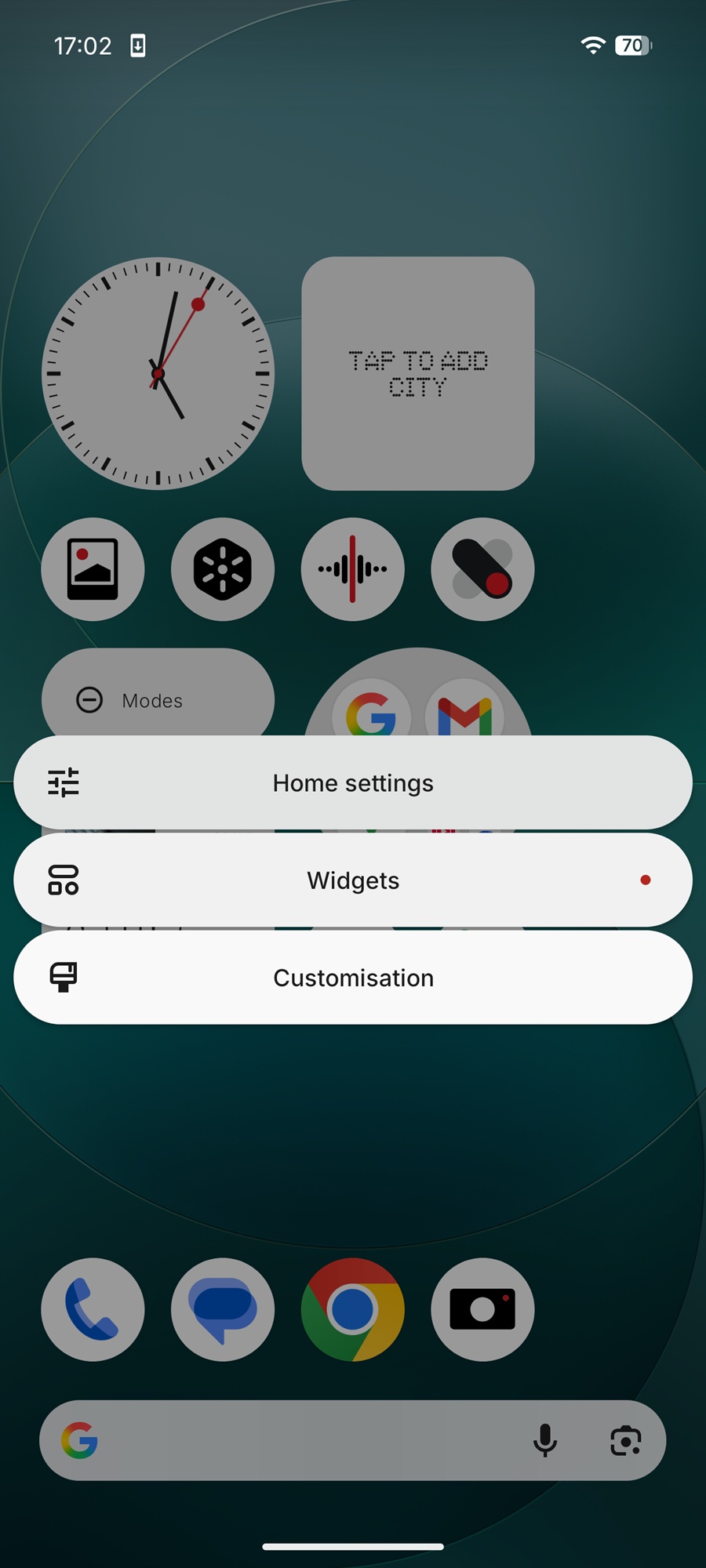Viewport: 706px width, 1568px height.
Task: Open the black hexagon app icon
Action: click(x=223, y=569)
